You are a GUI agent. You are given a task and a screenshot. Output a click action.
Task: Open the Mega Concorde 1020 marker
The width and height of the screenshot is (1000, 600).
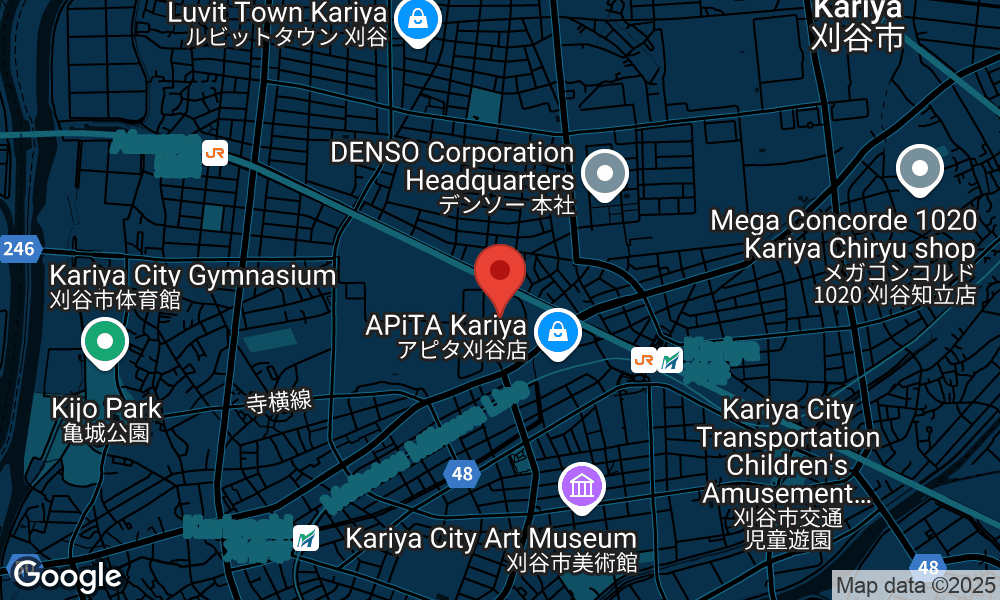pyautogui.click(x=920, y=170)
